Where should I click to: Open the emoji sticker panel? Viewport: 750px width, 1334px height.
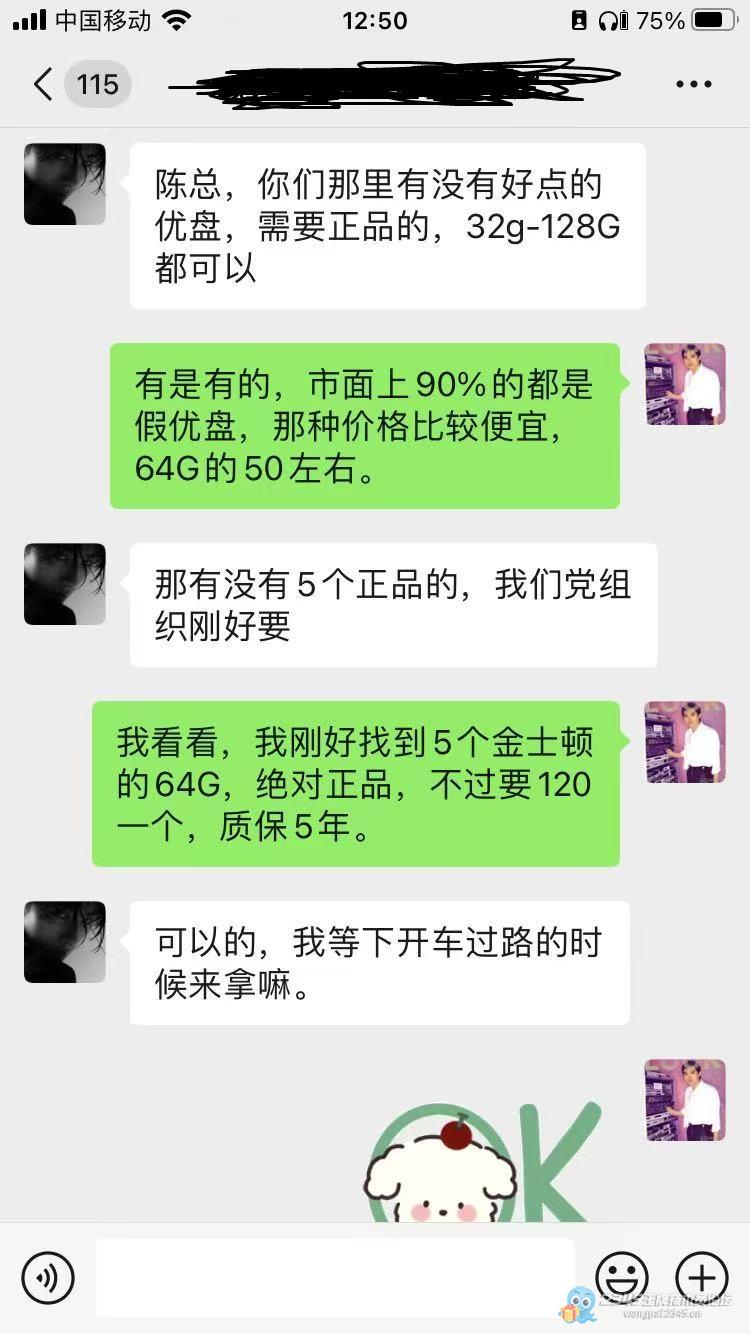(x=622, y=1277)
